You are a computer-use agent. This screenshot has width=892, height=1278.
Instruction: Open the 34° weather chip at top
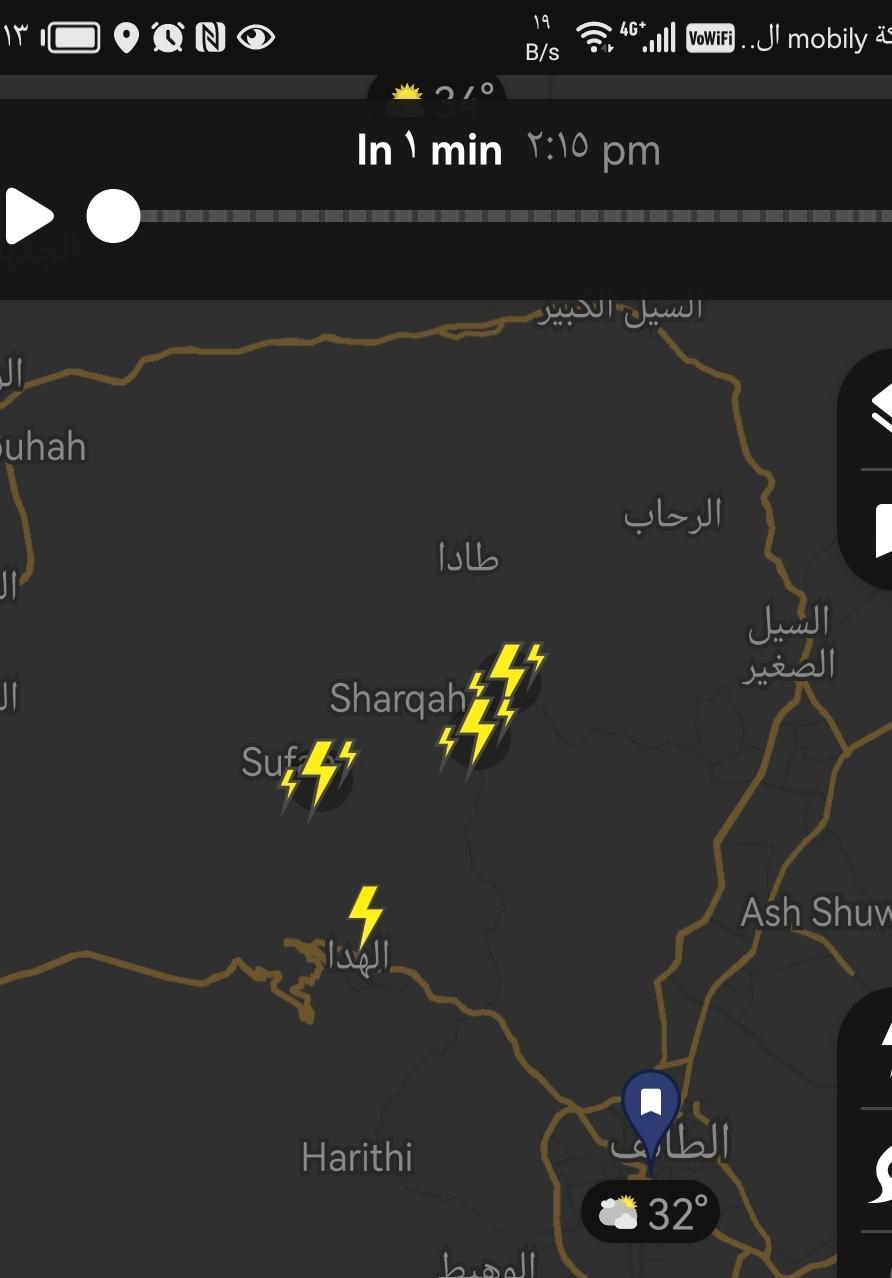[x=437, y=92]
